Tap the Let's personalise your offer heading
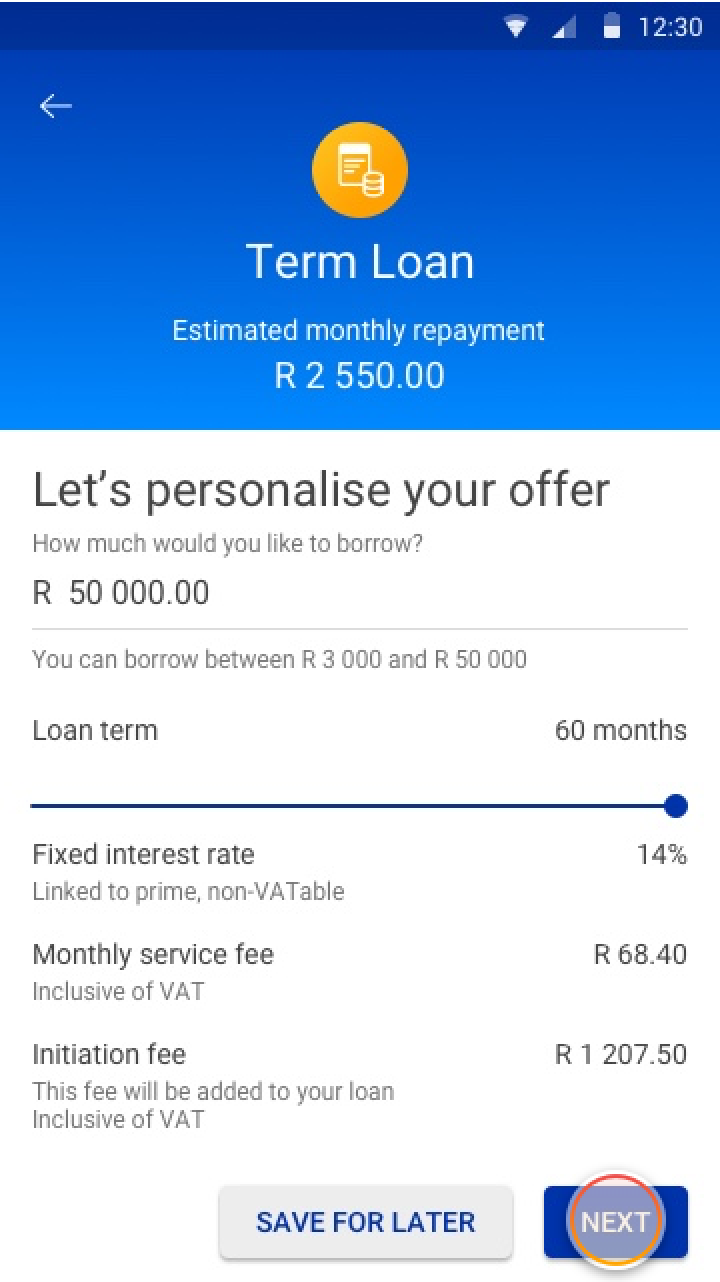This screenshot has width=720, height=1282. tap(321, 489)
